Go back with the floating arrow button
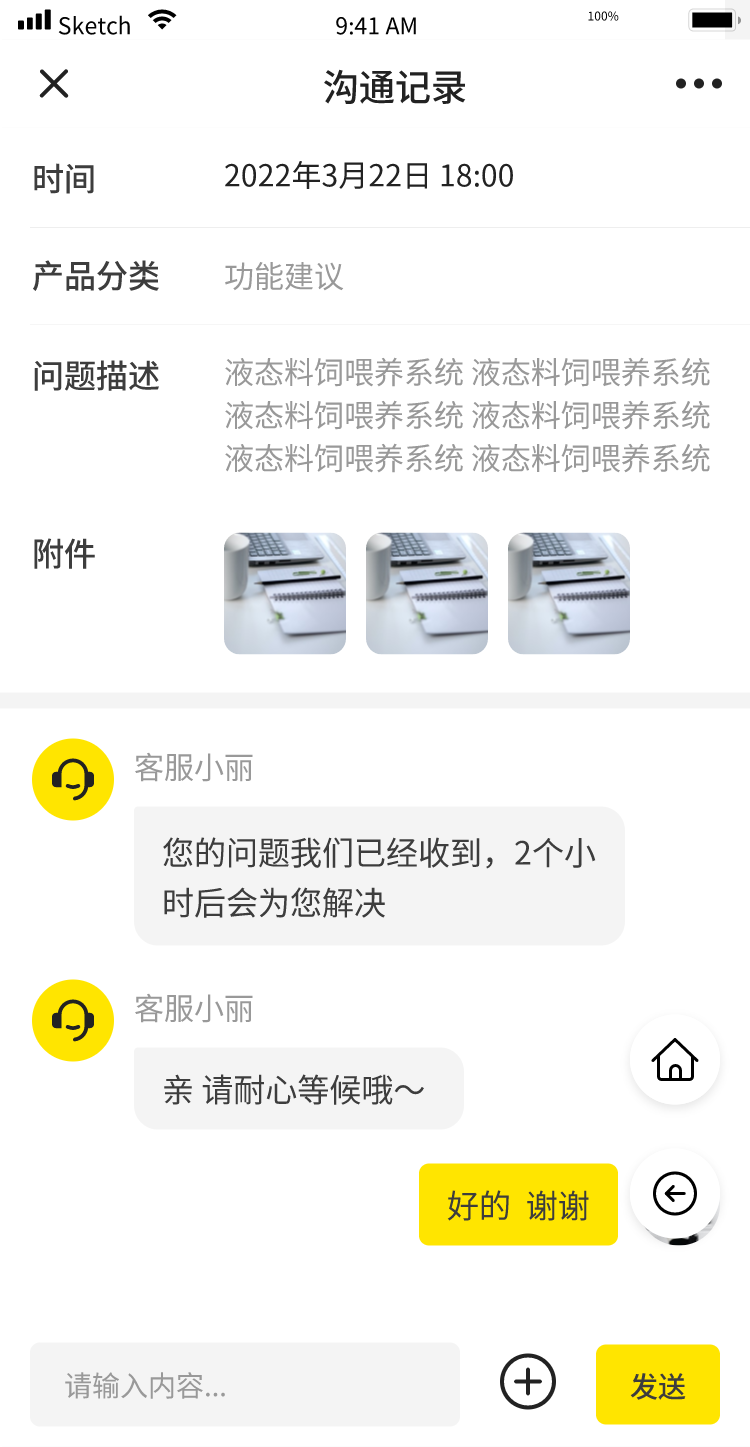 pyautogui.click(x=675, y=1194)
